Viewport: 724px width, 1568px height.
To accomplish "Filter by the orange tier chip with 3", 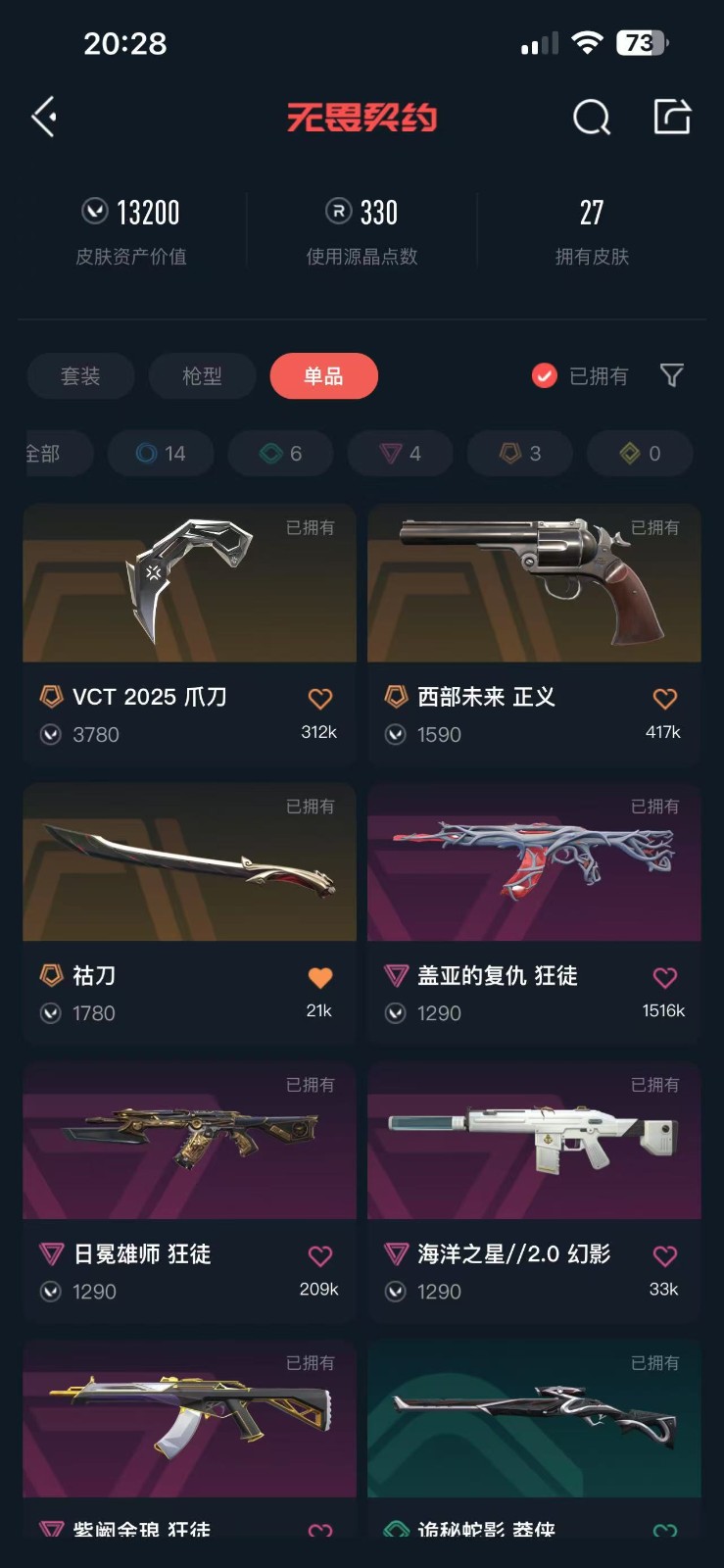I will click(x=520, y=454).
